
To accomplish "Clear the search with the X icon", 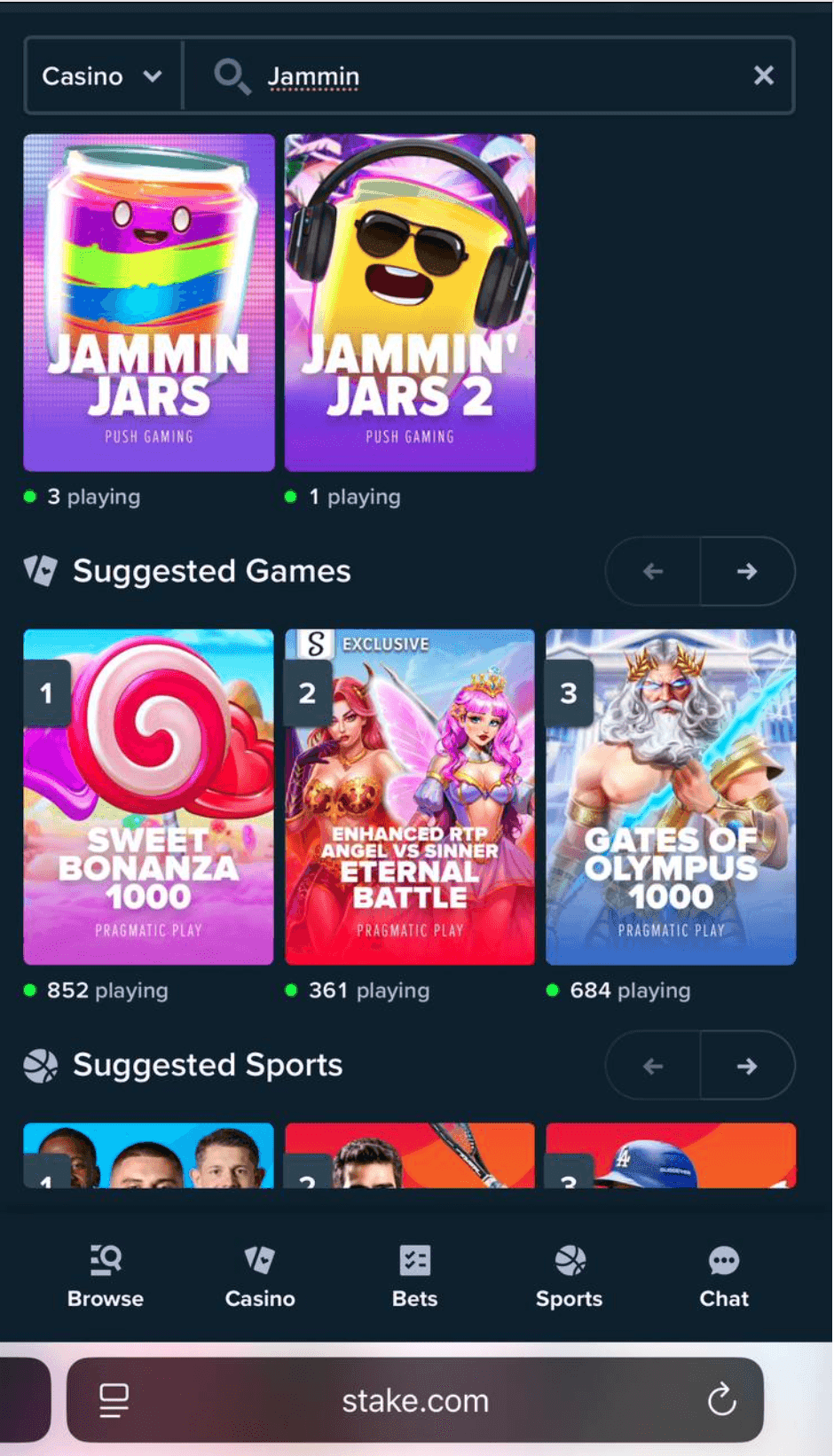I will 764,76.
